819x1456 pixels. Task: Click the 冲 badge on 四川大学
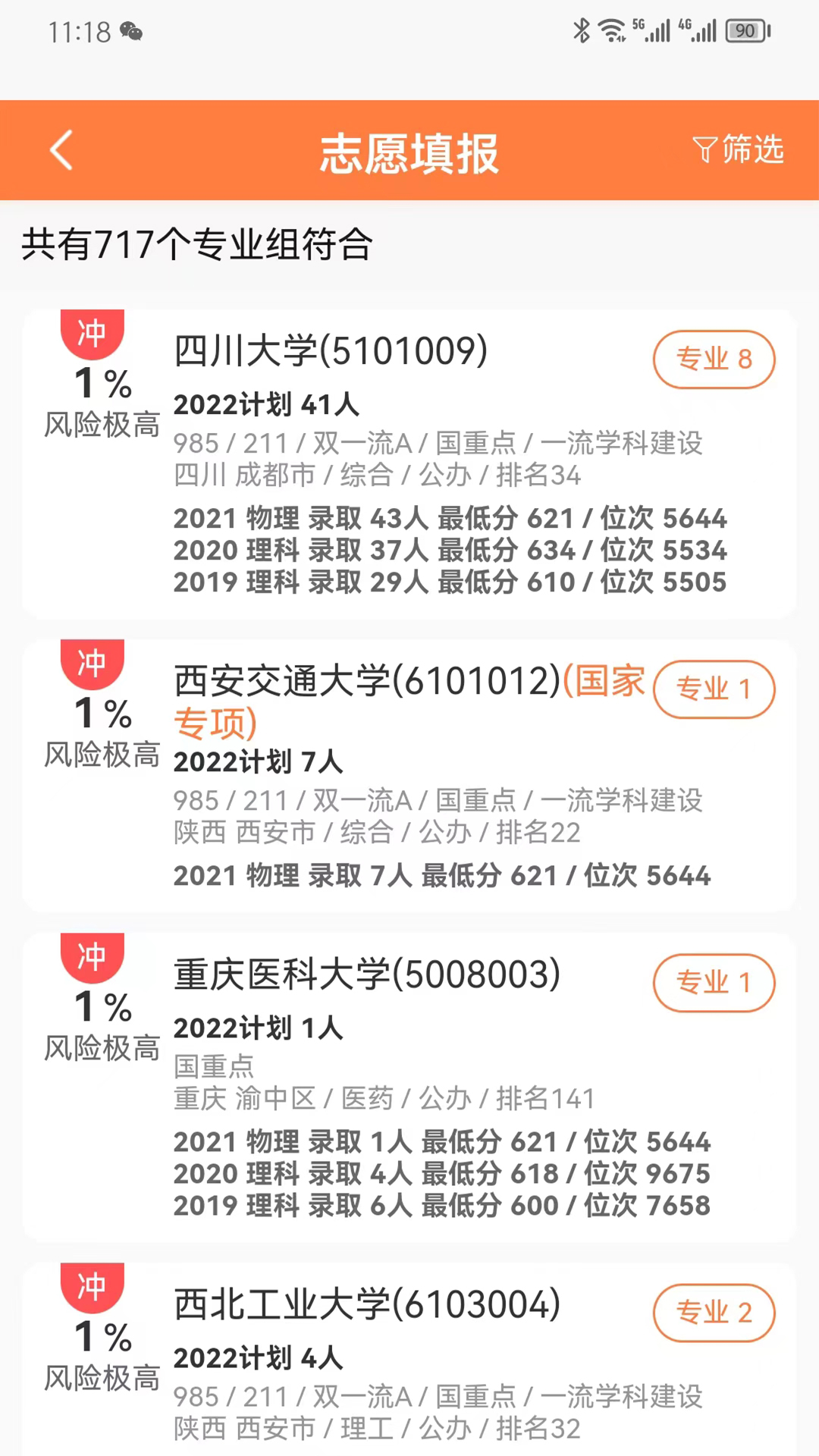point(93,331)
